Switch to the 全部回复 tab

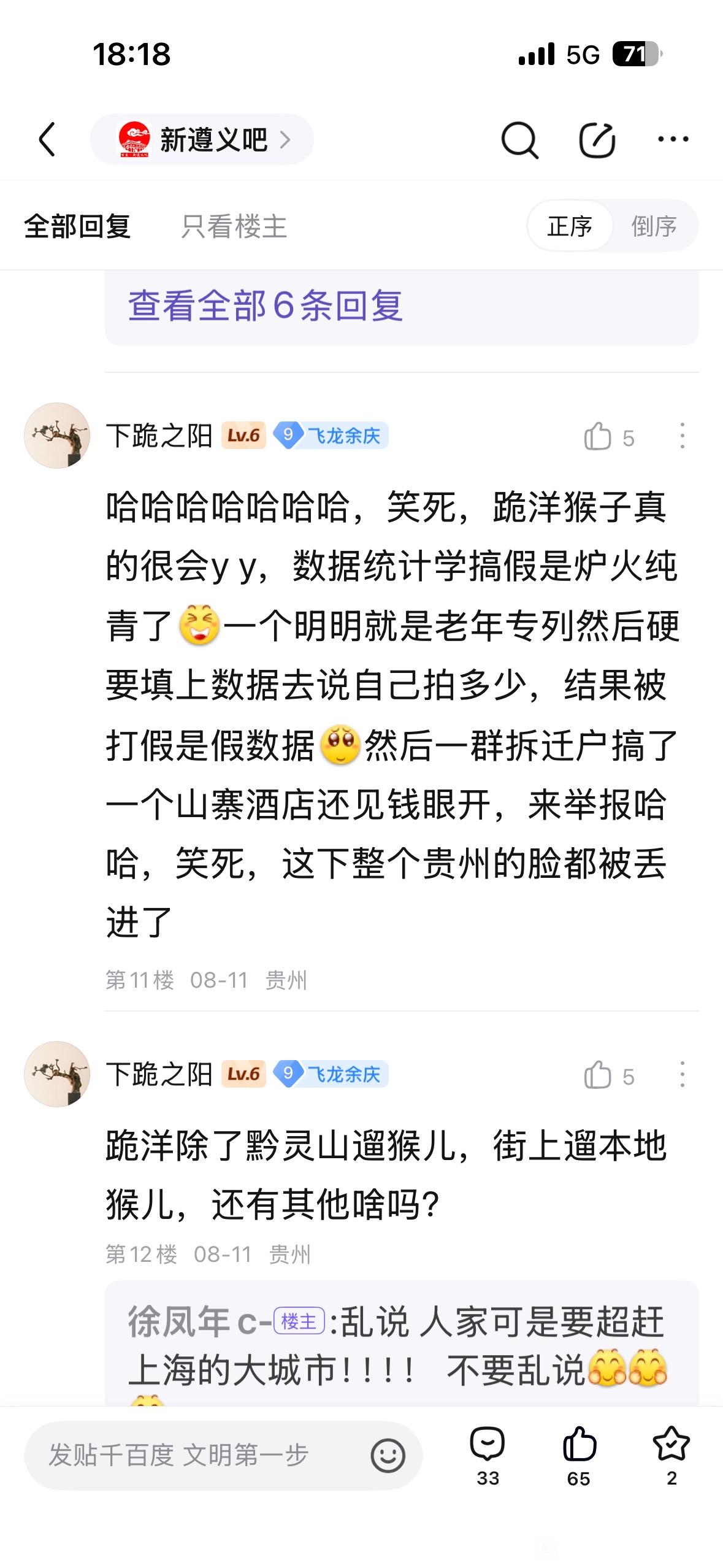point(77,226)
